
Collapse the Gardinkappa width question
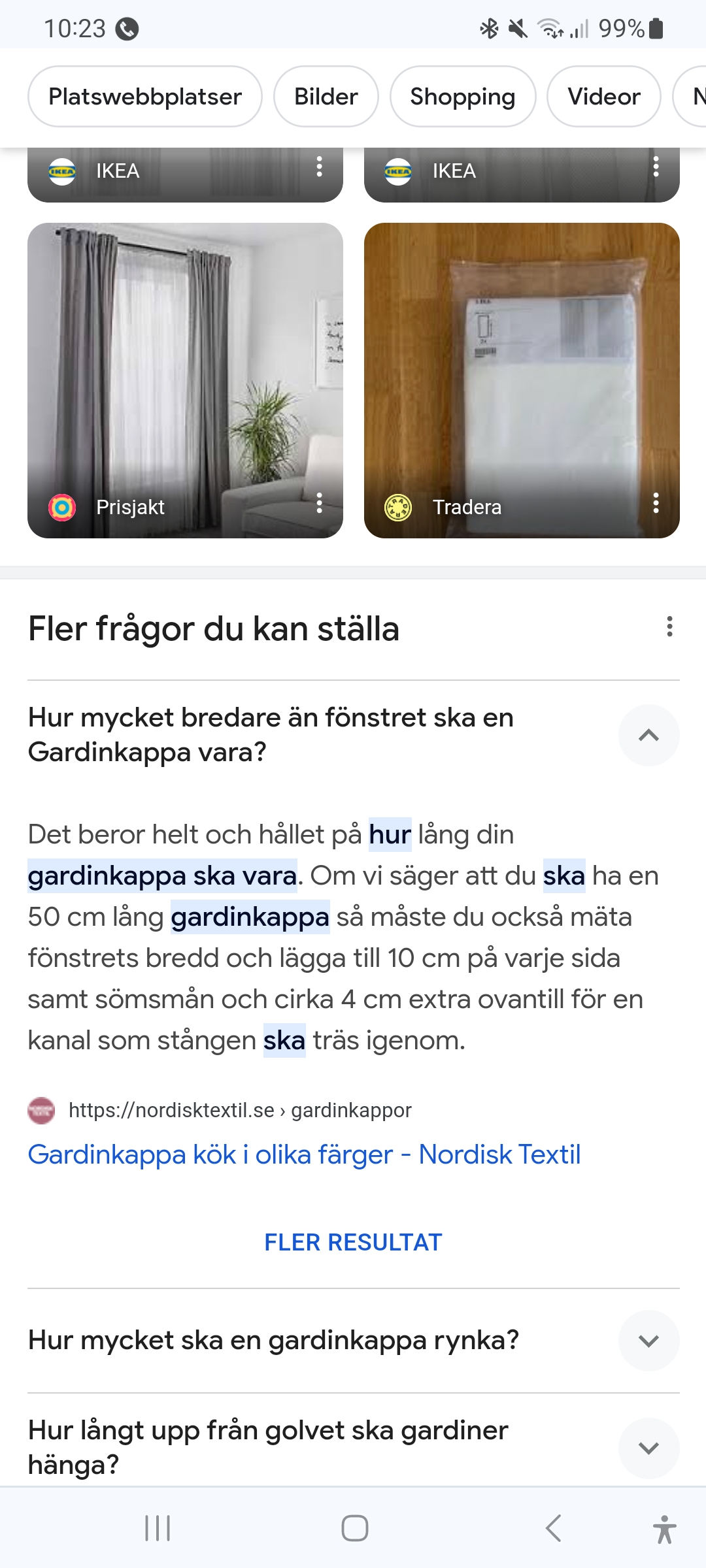648,735
